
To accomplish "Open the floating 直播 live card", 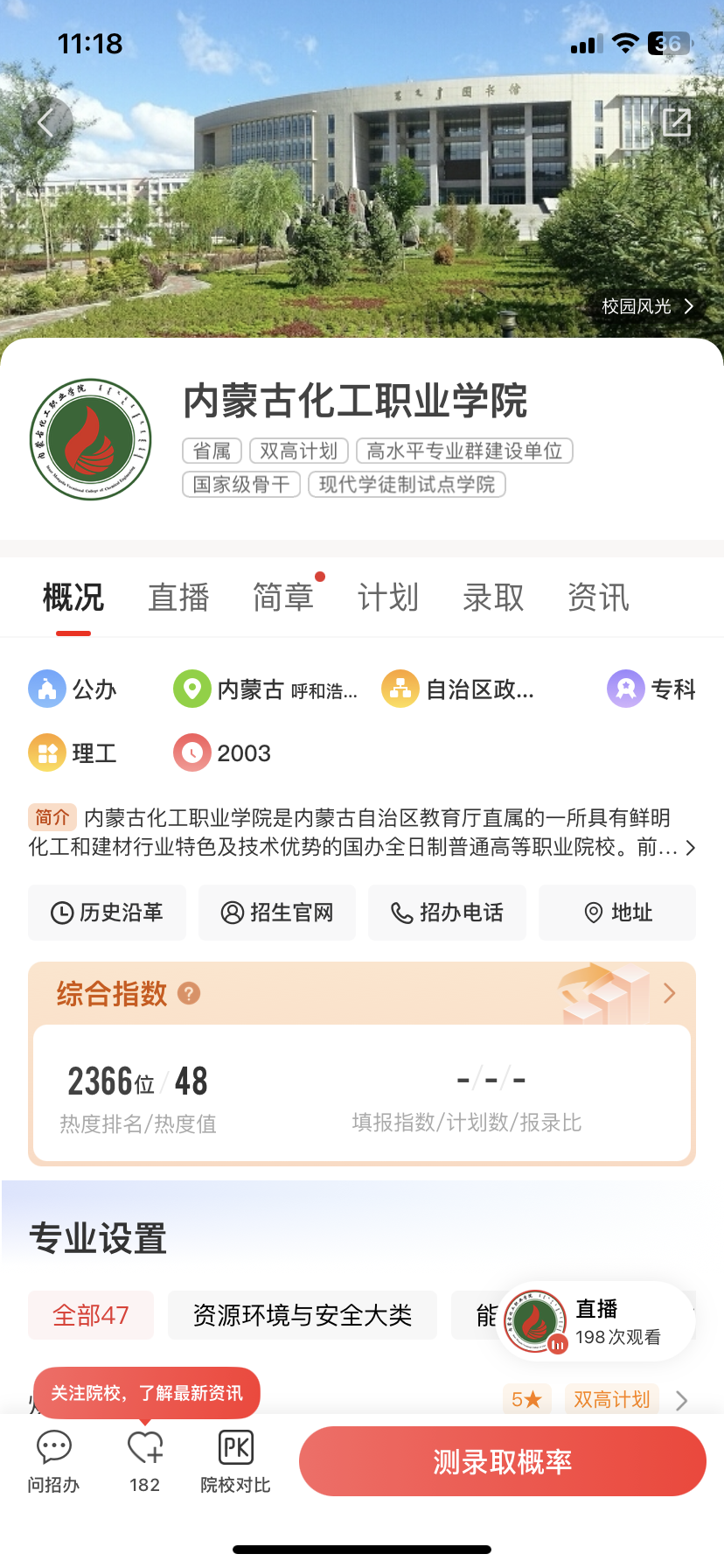I will tap(596, 1322).
